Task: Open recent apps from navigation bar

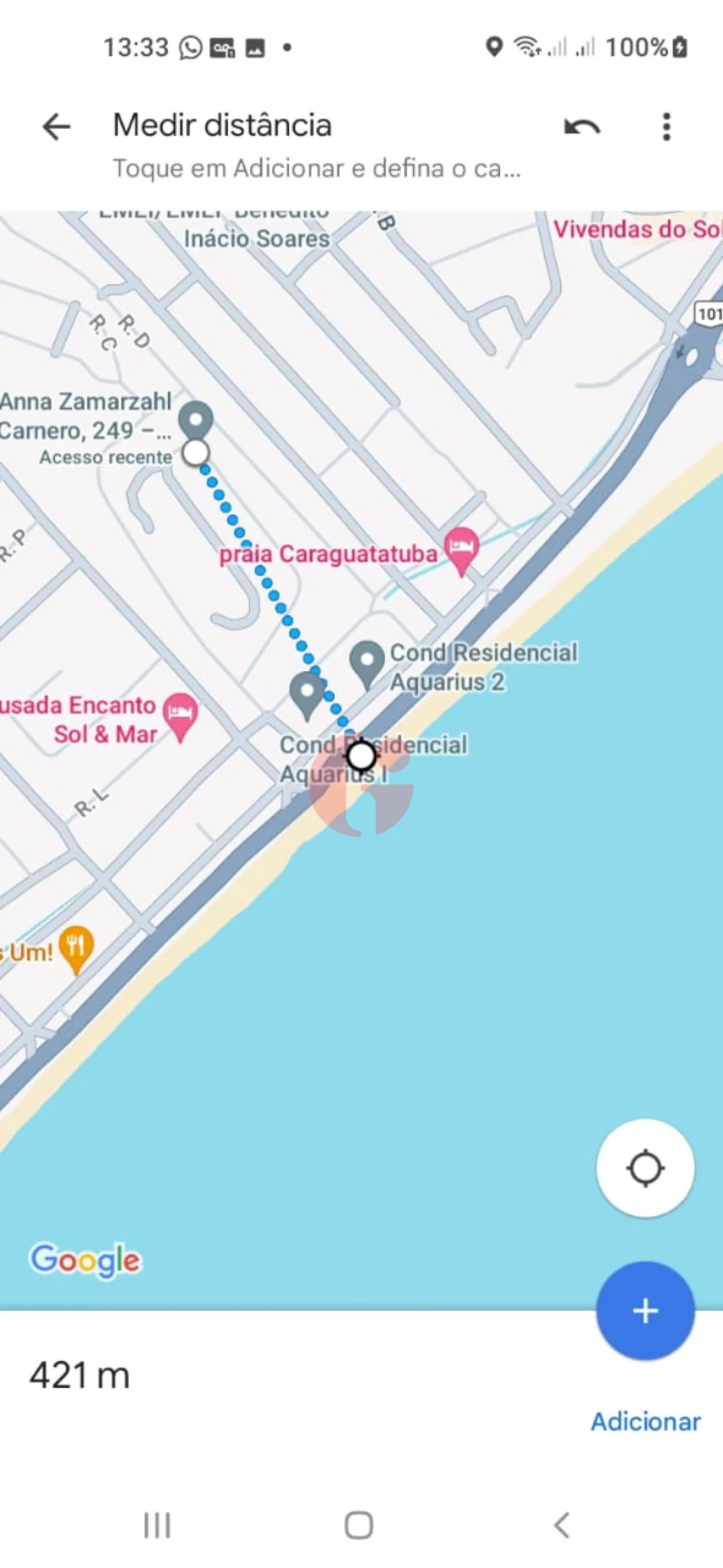Action: [157, 1525]
